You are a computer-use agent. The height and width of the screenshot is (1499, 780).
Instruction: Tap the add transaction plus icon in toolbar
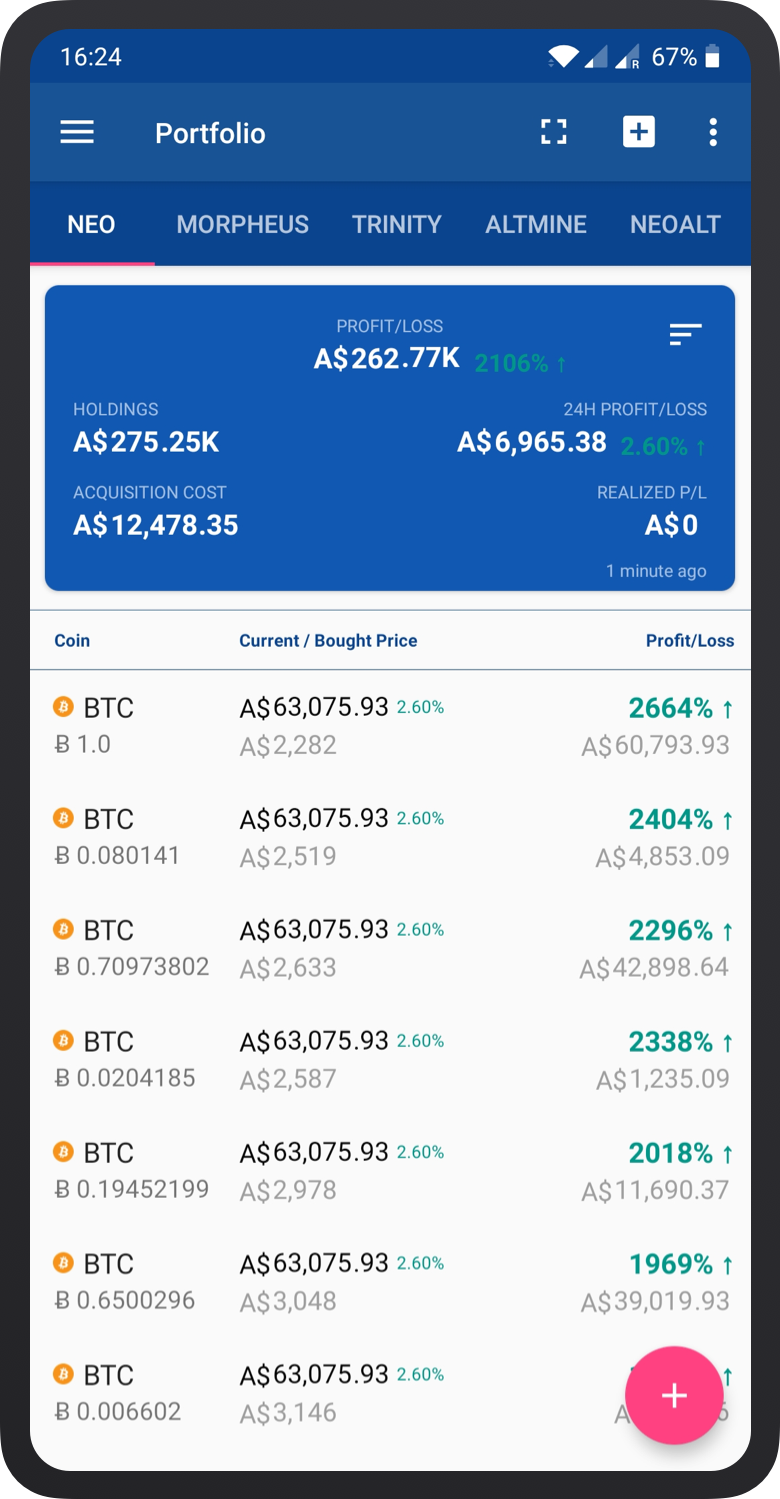coord(638,132)
